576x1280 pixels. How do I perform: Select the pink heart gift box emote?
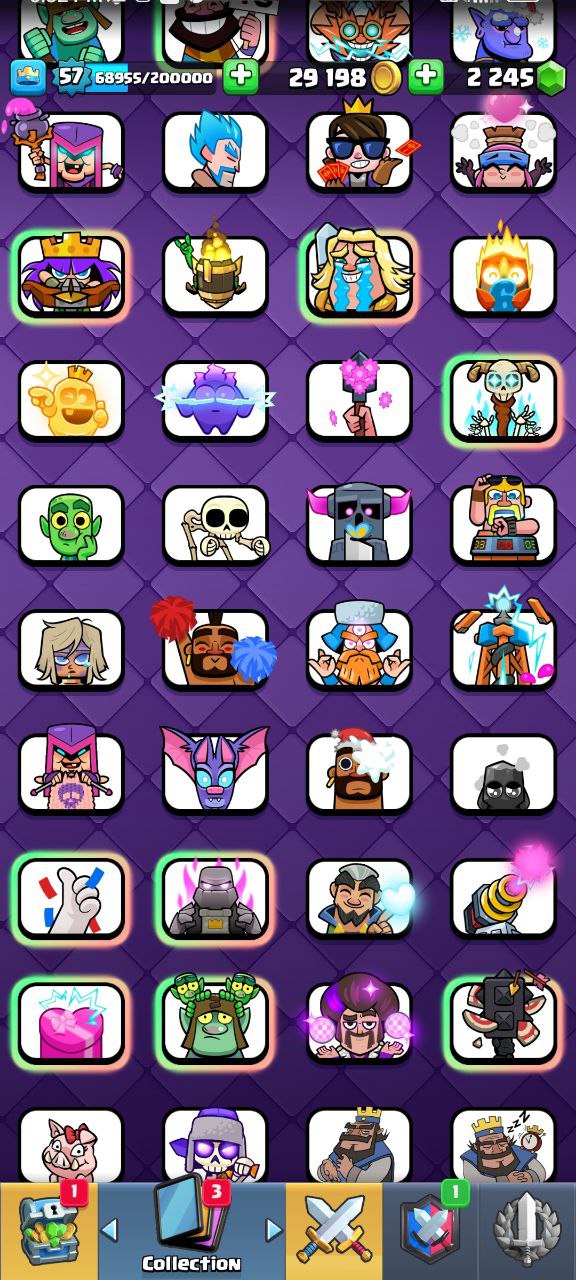(x=71, y=1022)
